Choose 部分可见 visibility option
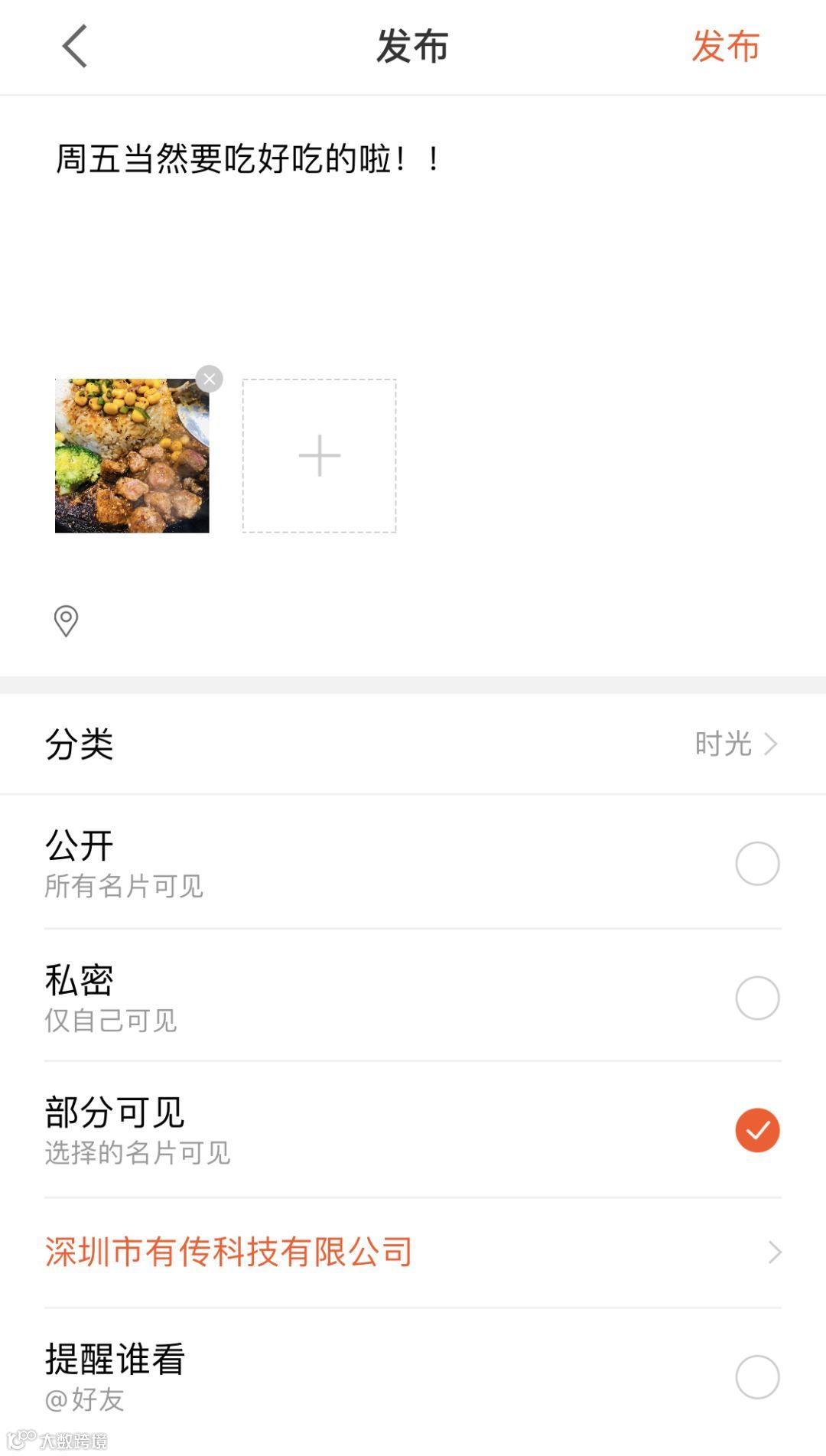 [x=756, y=1130]
